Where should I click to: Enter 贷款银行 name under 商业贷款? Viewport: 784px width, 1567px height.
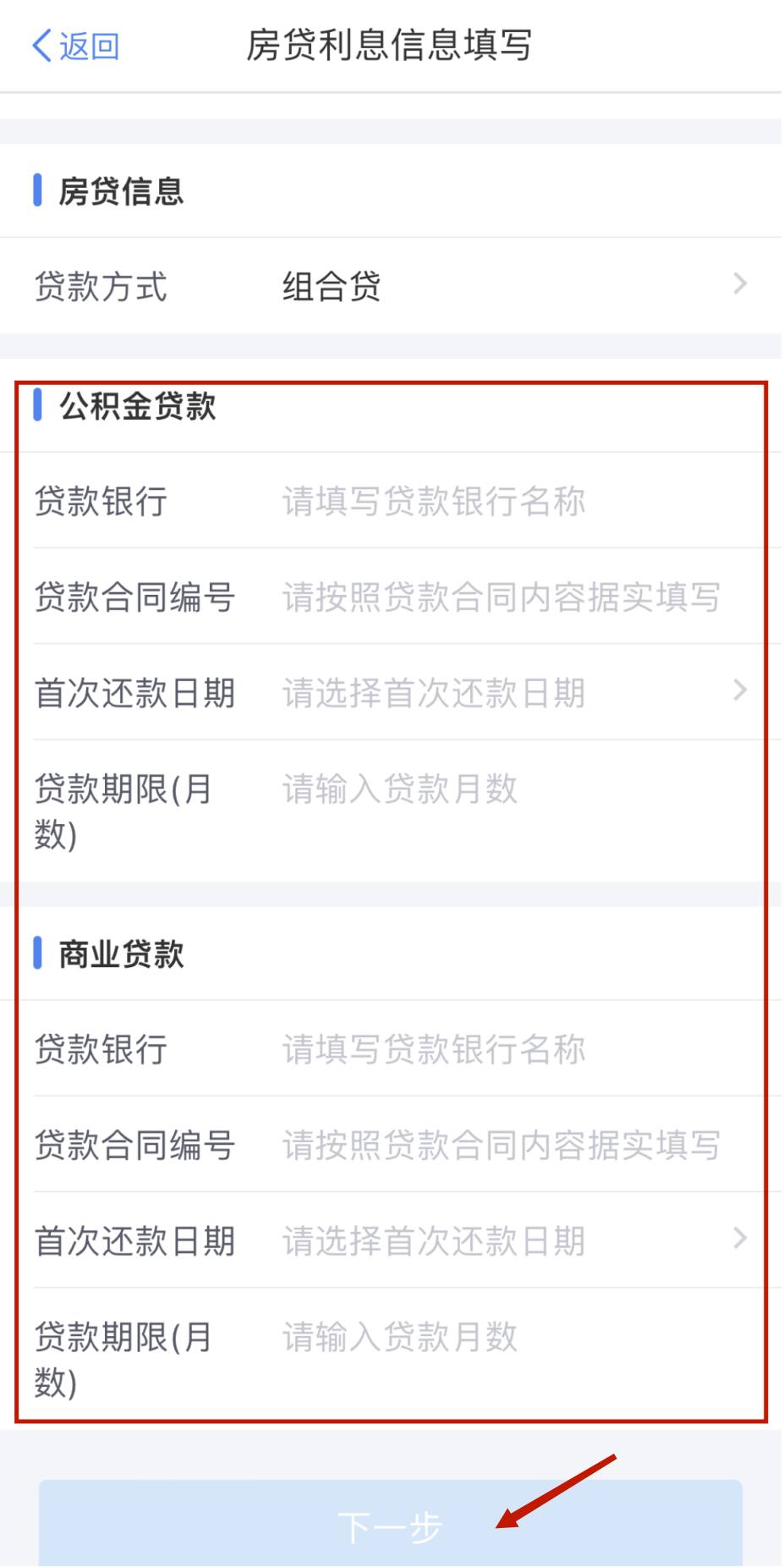391,1049
